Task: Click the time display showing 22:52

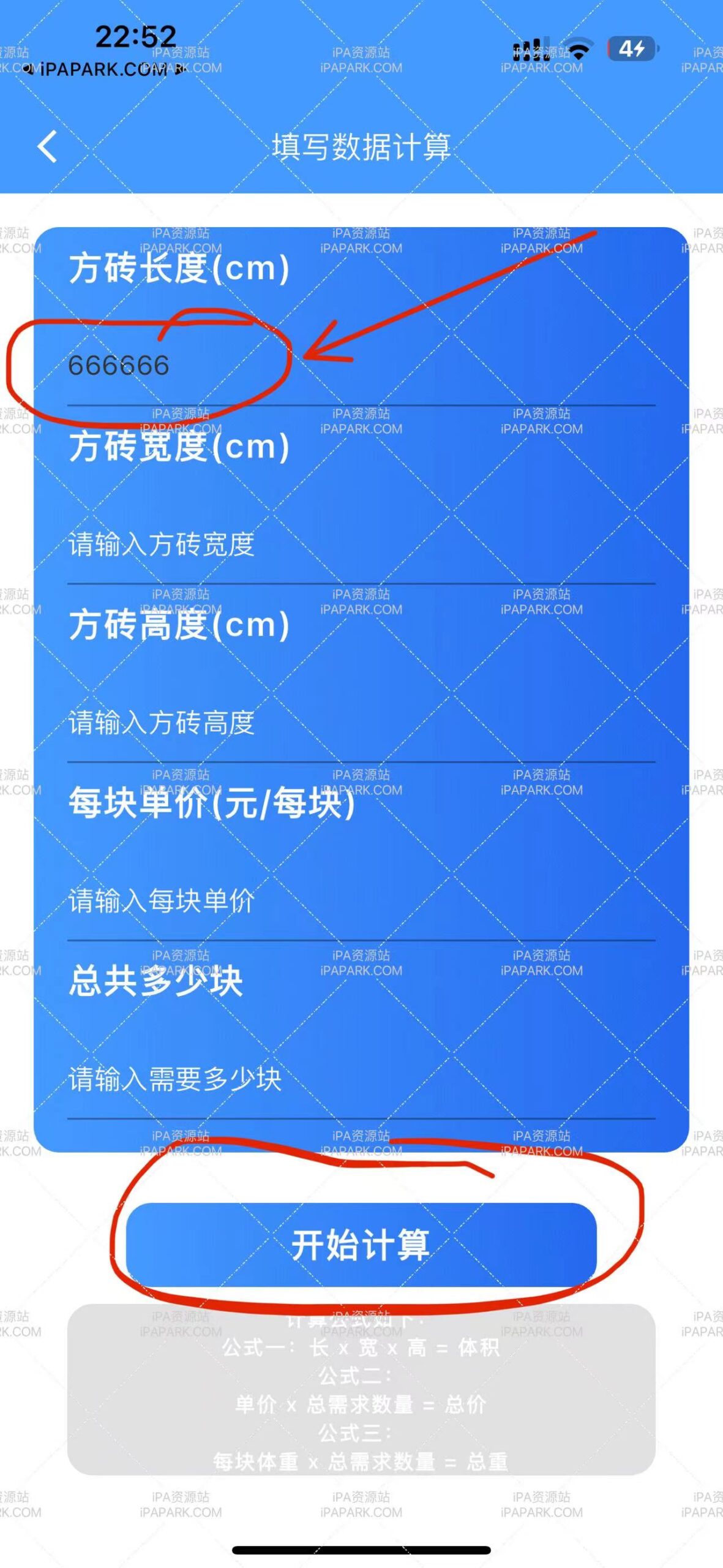Action: tap(136, 36)
